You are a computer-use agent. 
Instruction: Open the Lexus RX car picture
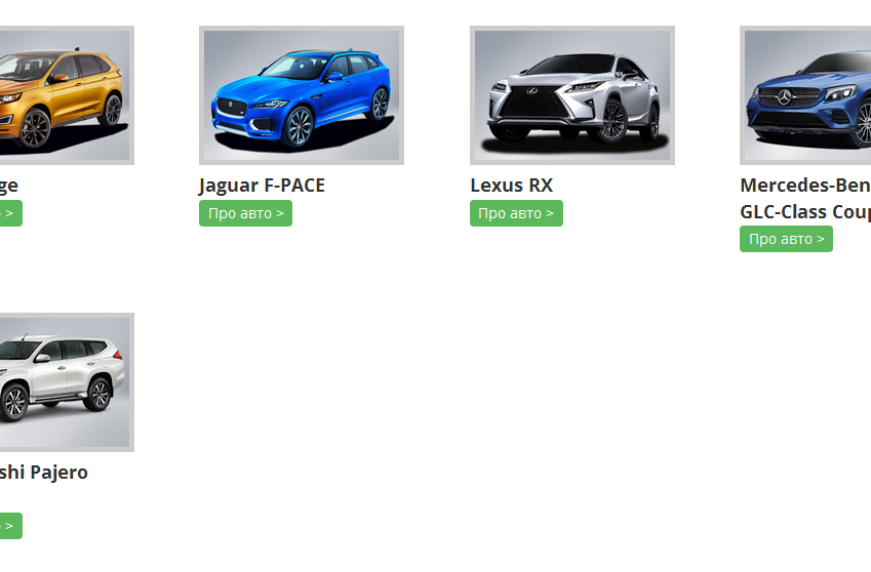(572, 95)
